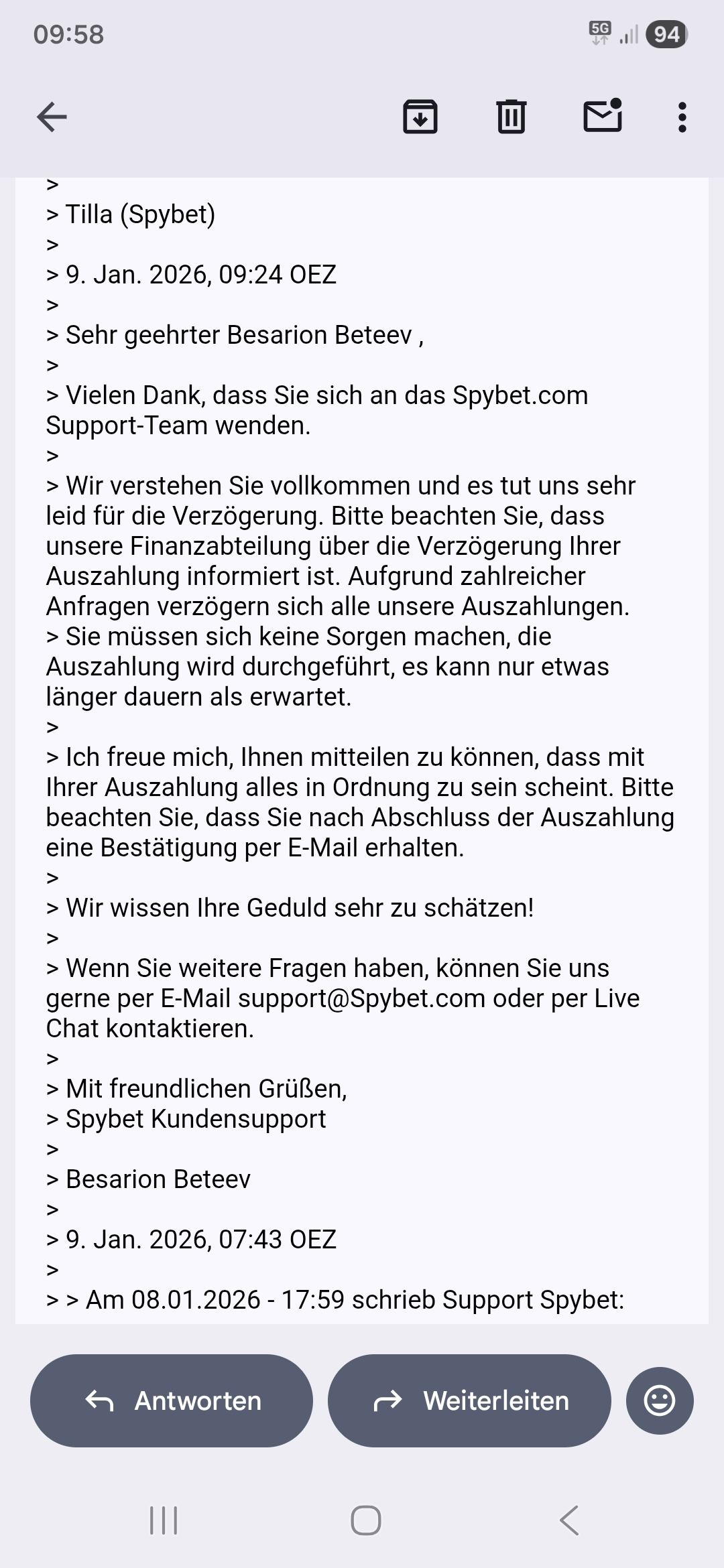Viewport: 724px width, 1568px height.
Task: Go to the home screen
Action: point(366,1520)
